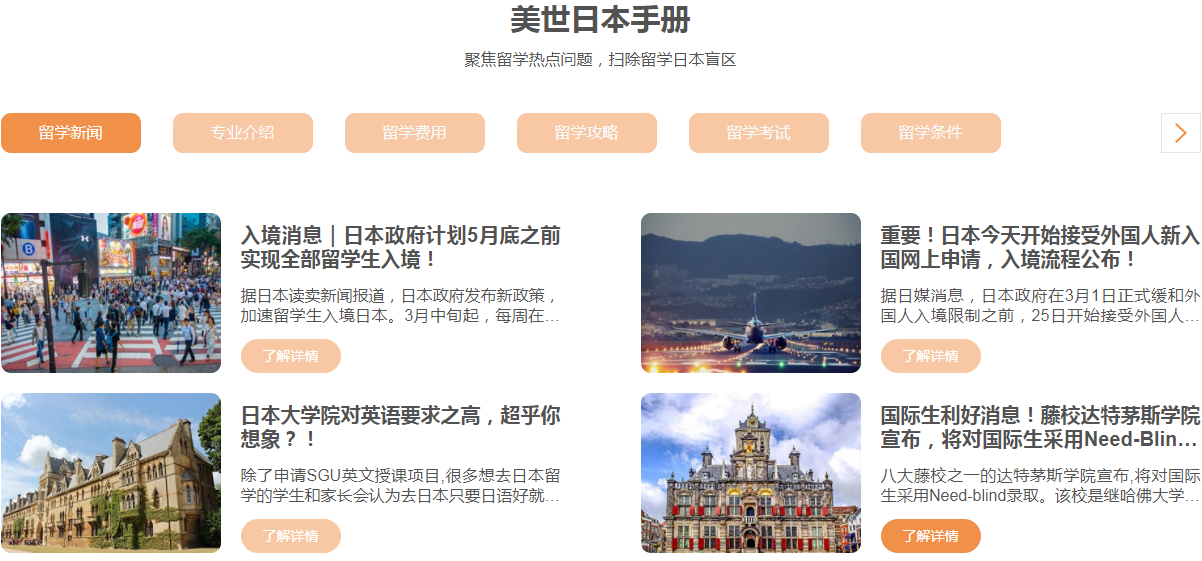Switch to the 留学考试 tab
The width and height of the screenshot is (1202, 561).
pyautogui.click(x=759, y=133)
